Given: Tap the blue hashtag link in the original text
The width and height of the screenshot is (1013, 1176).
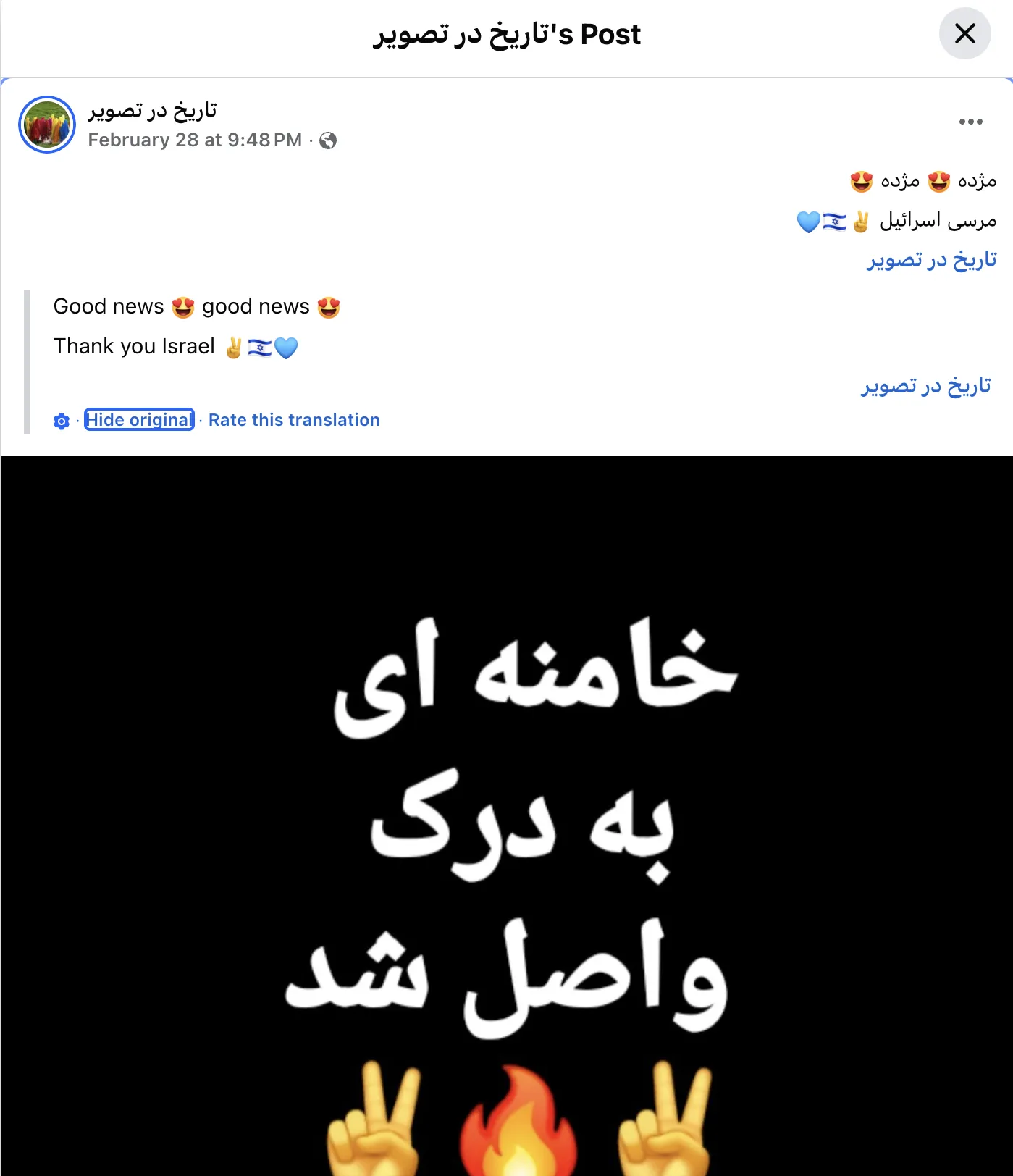Looking at the screenshot, I should tap(931, 259).
